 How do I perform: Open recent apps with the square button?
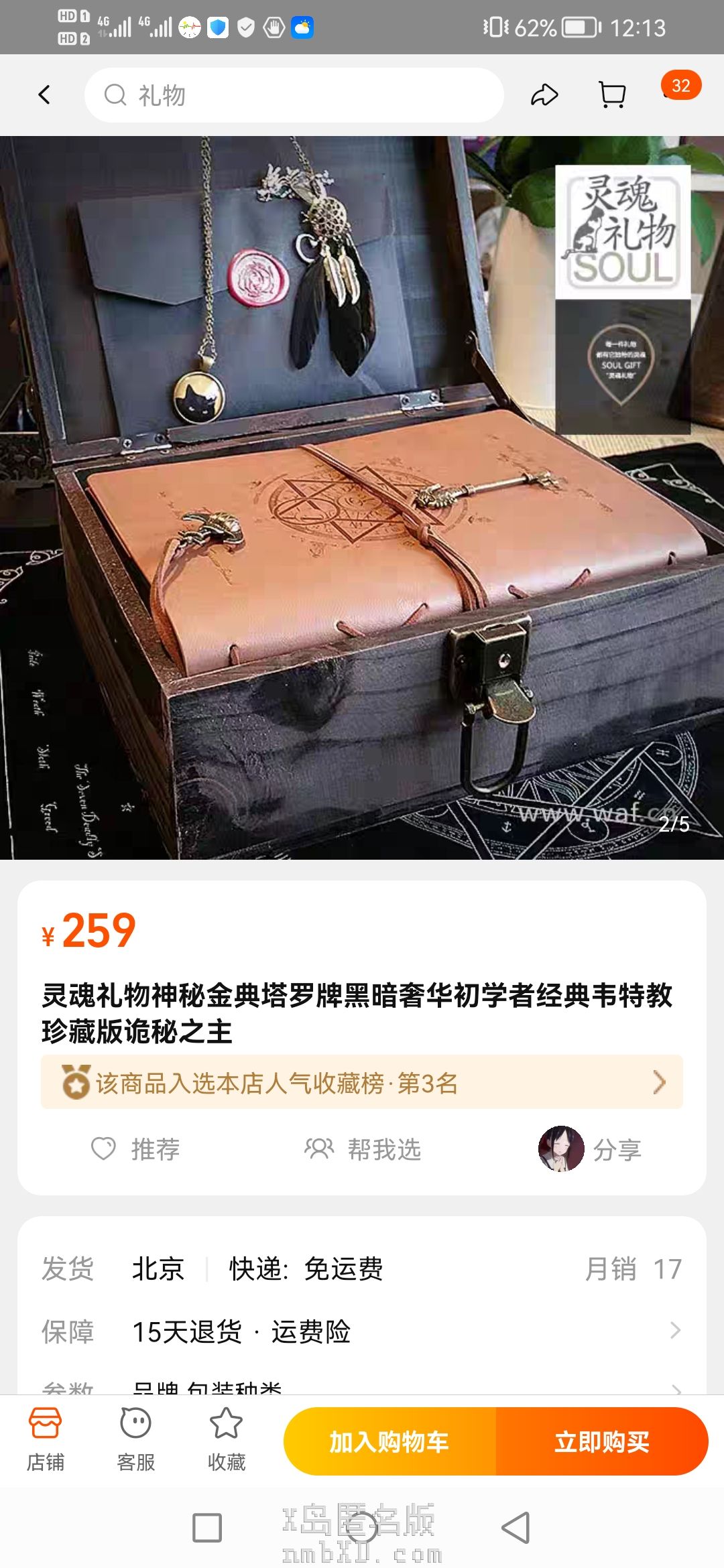tap(207, 1527)
